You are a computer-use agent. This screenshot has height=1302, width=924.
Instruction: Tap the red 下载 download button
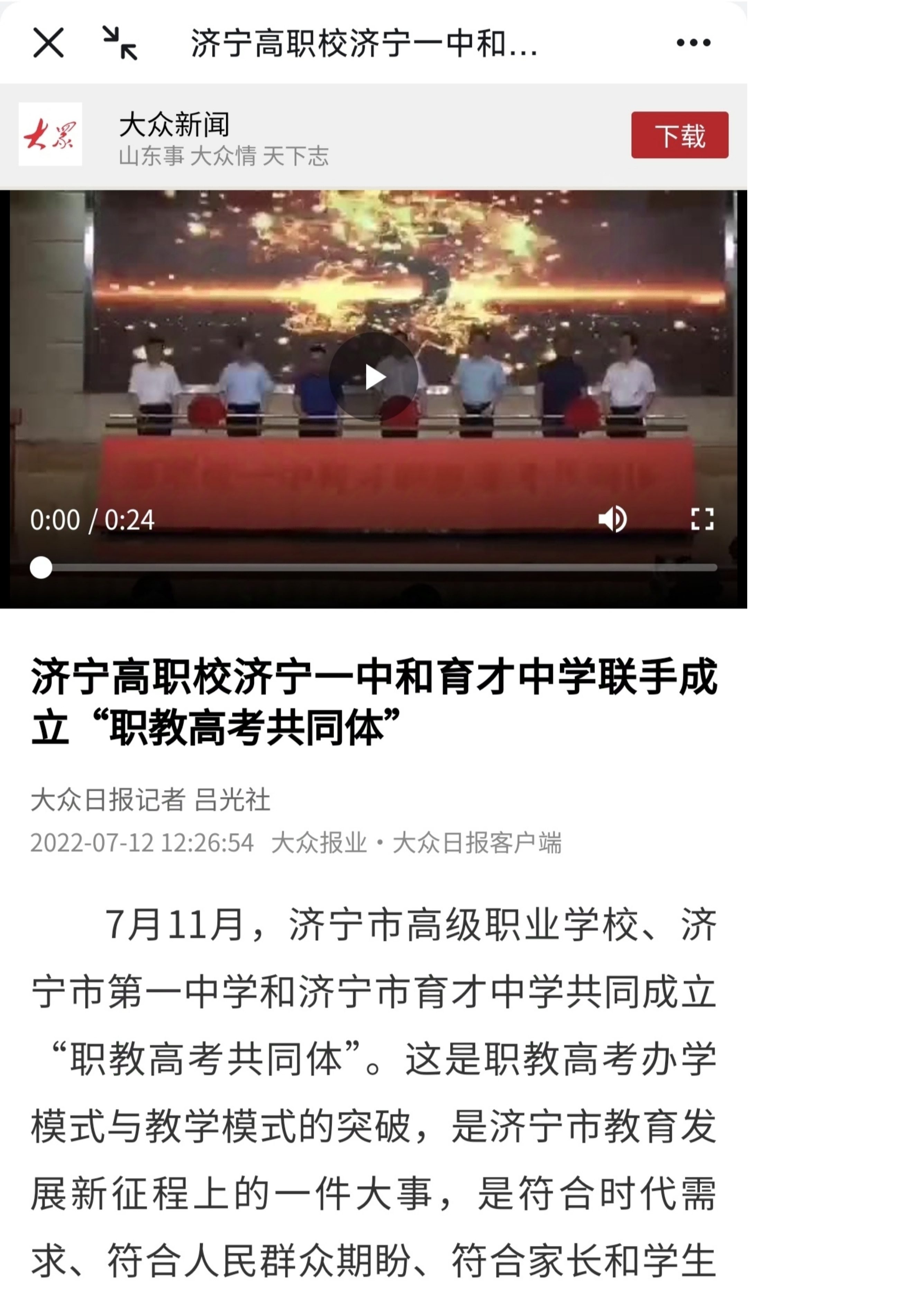pyautogui.click(x=679, y=135)
